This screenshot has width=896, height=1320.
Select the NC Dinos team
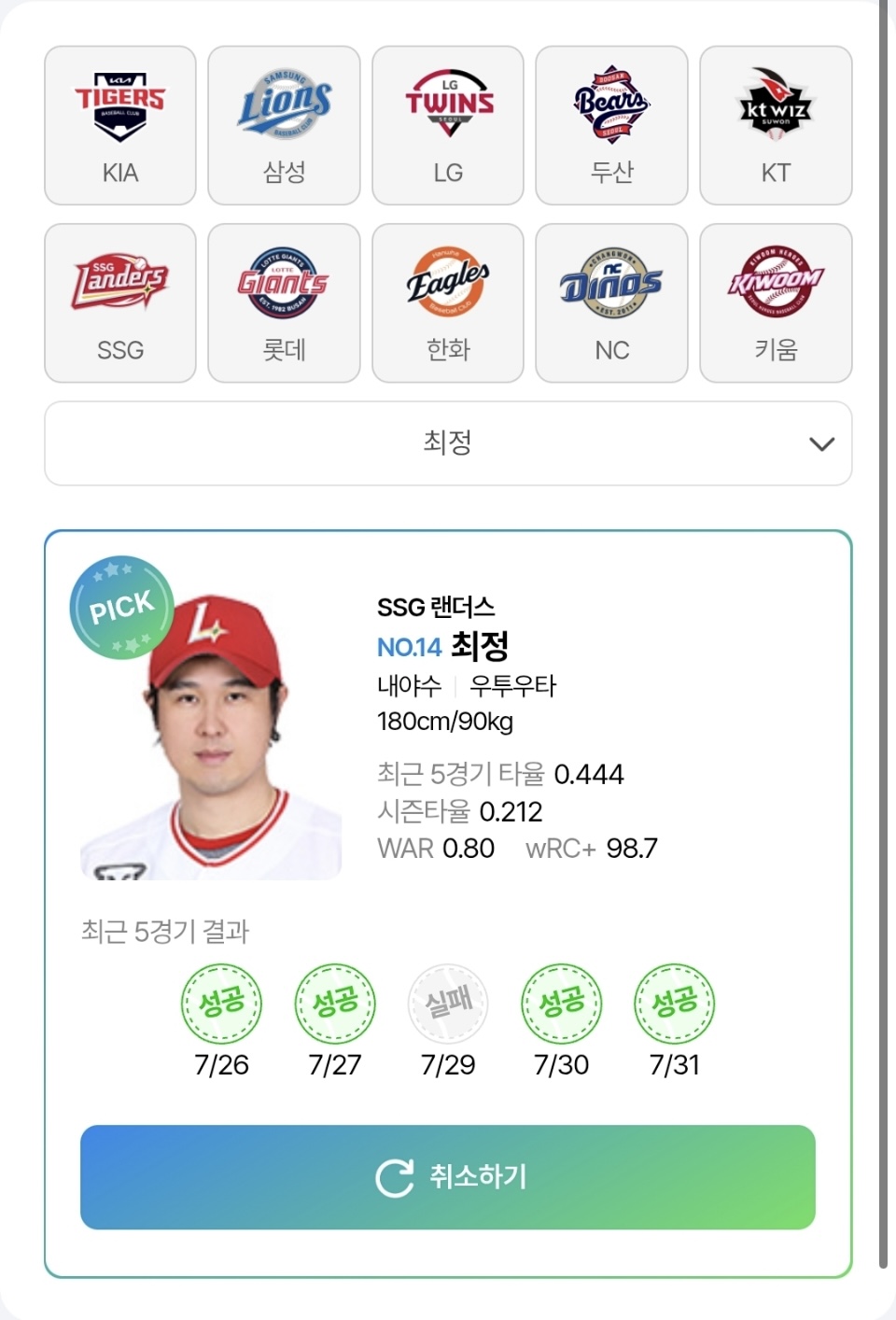[611, 302]
